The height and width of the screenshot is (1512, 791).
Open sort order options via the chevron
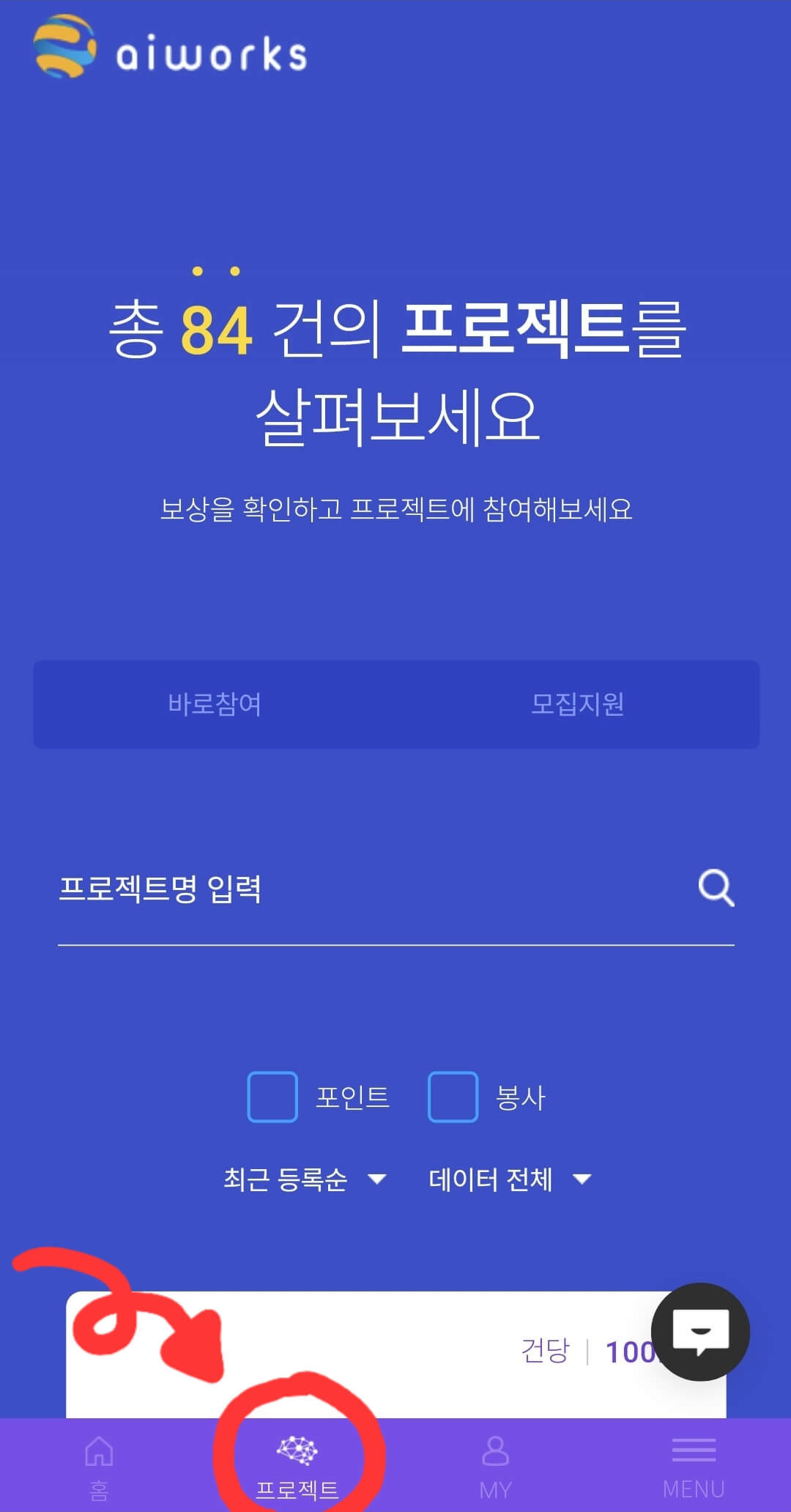point(378,1179)
